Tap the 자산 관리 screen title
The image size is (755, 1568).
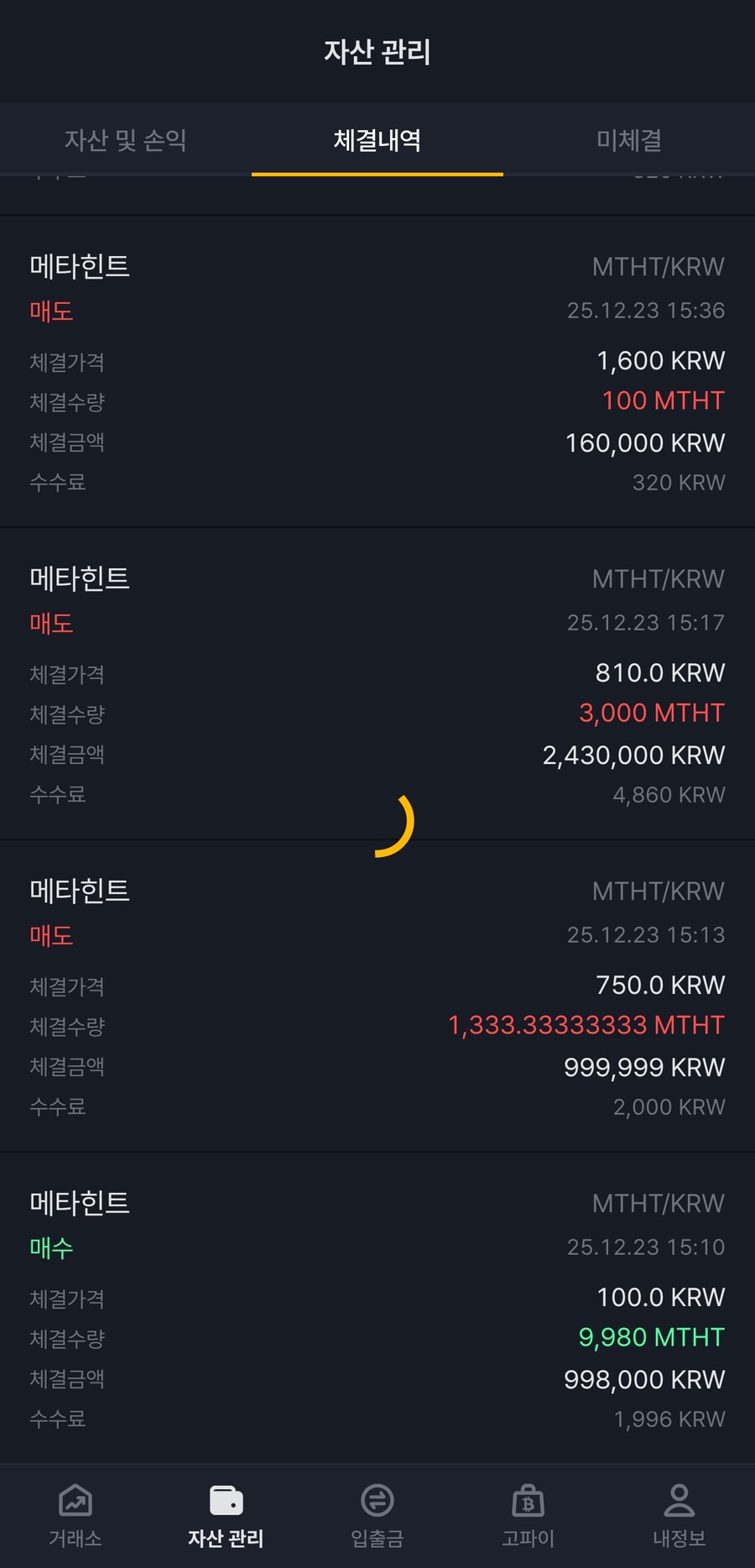(377, 52)
